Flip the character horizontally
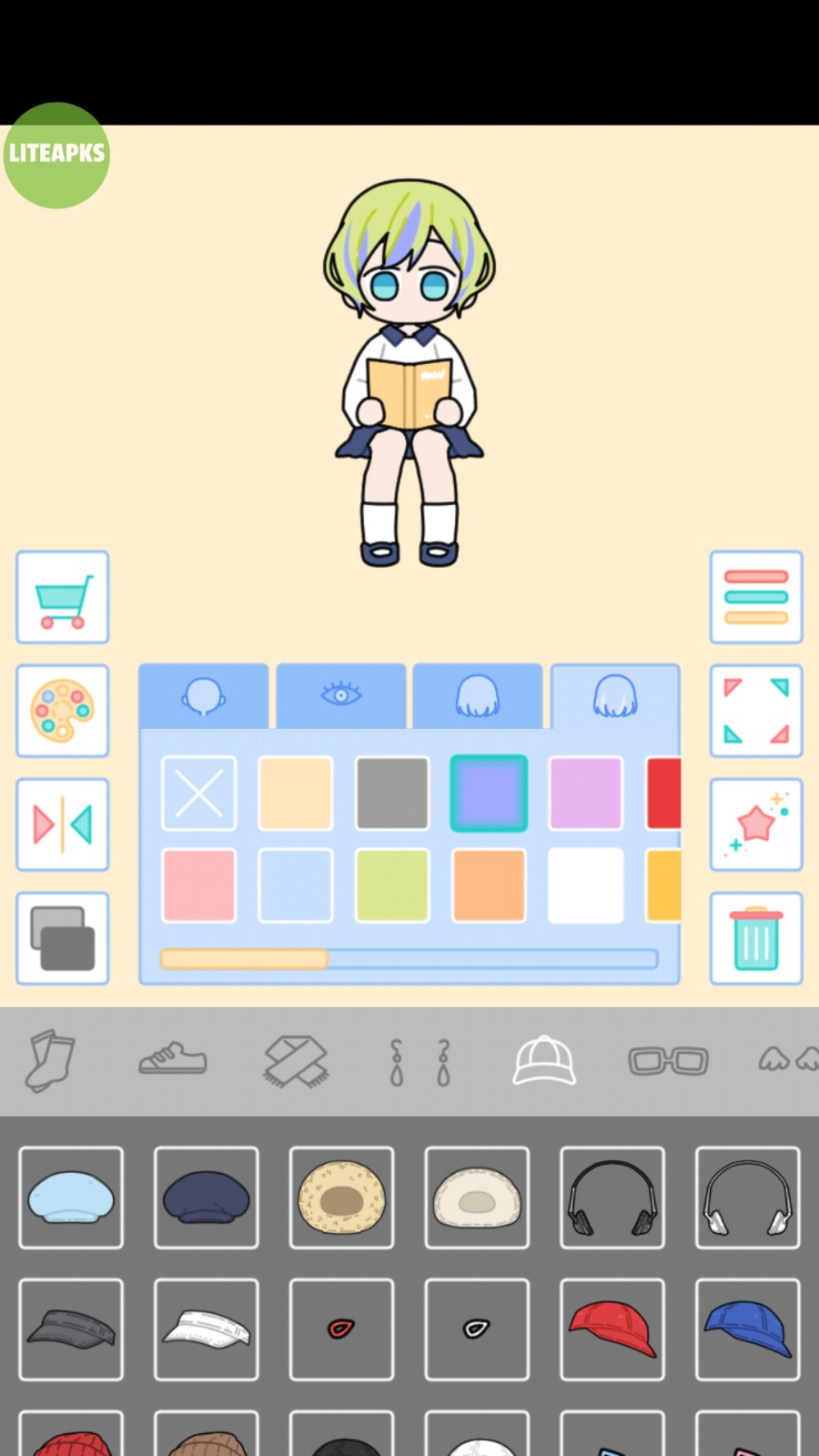The height and width of the screenshot is (1456, 819). point(62,824)
